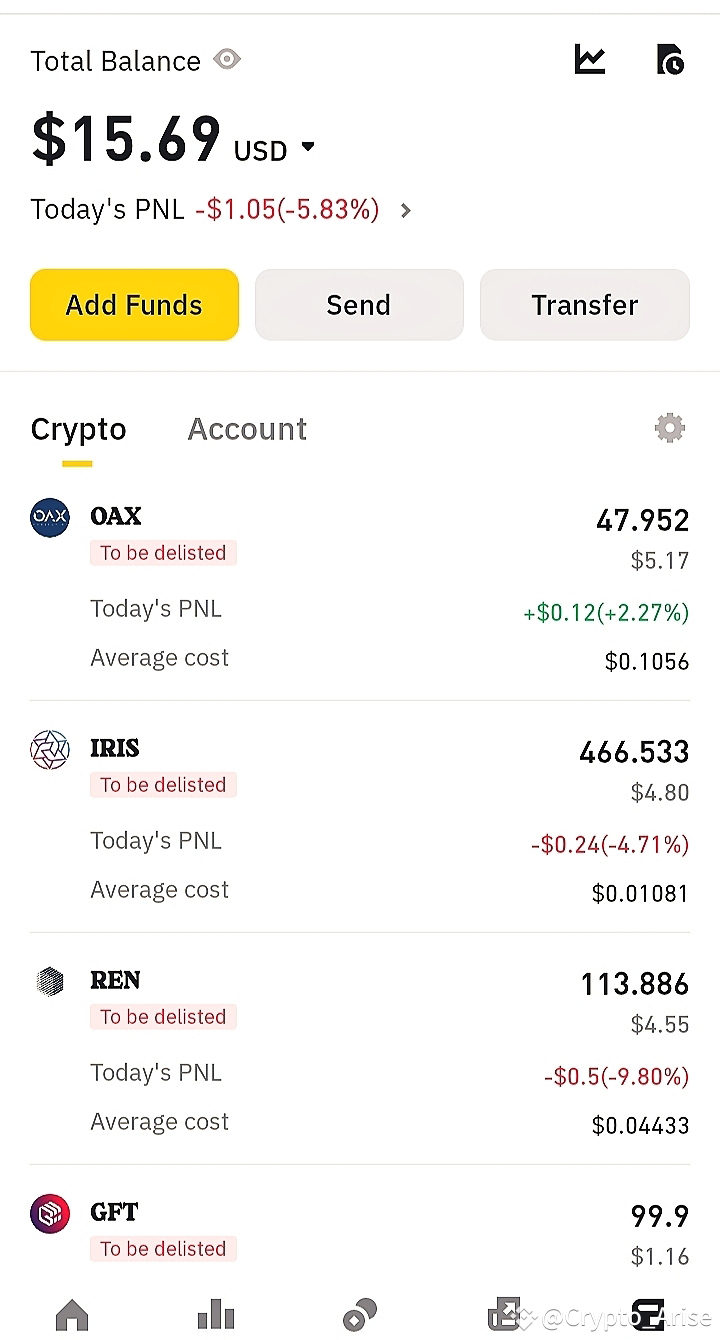Select the OAX coin logo
The height and width of the screenshot is (1340, 720).
[x=50, y=517]
